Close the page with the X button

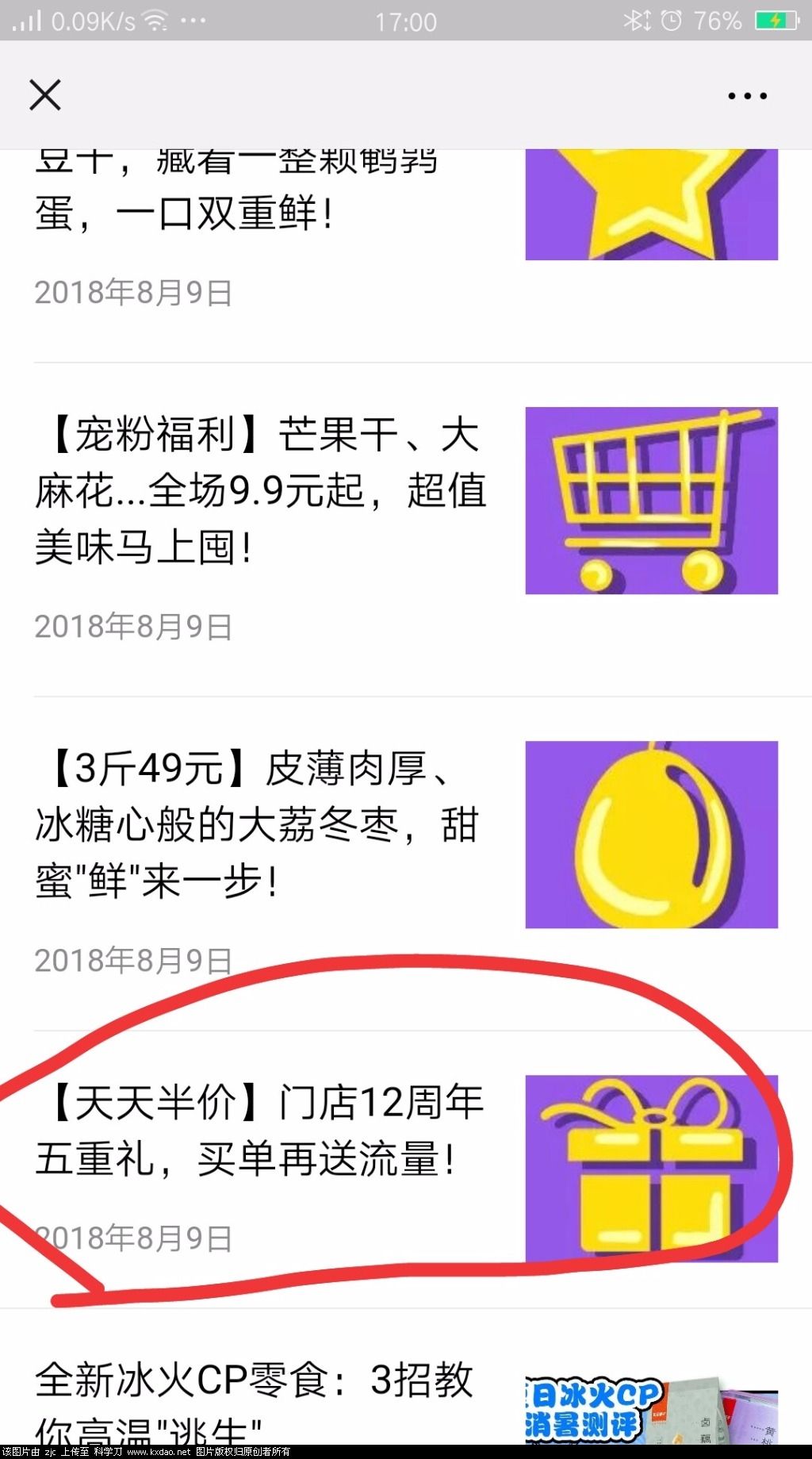click(x=45, y=95)
